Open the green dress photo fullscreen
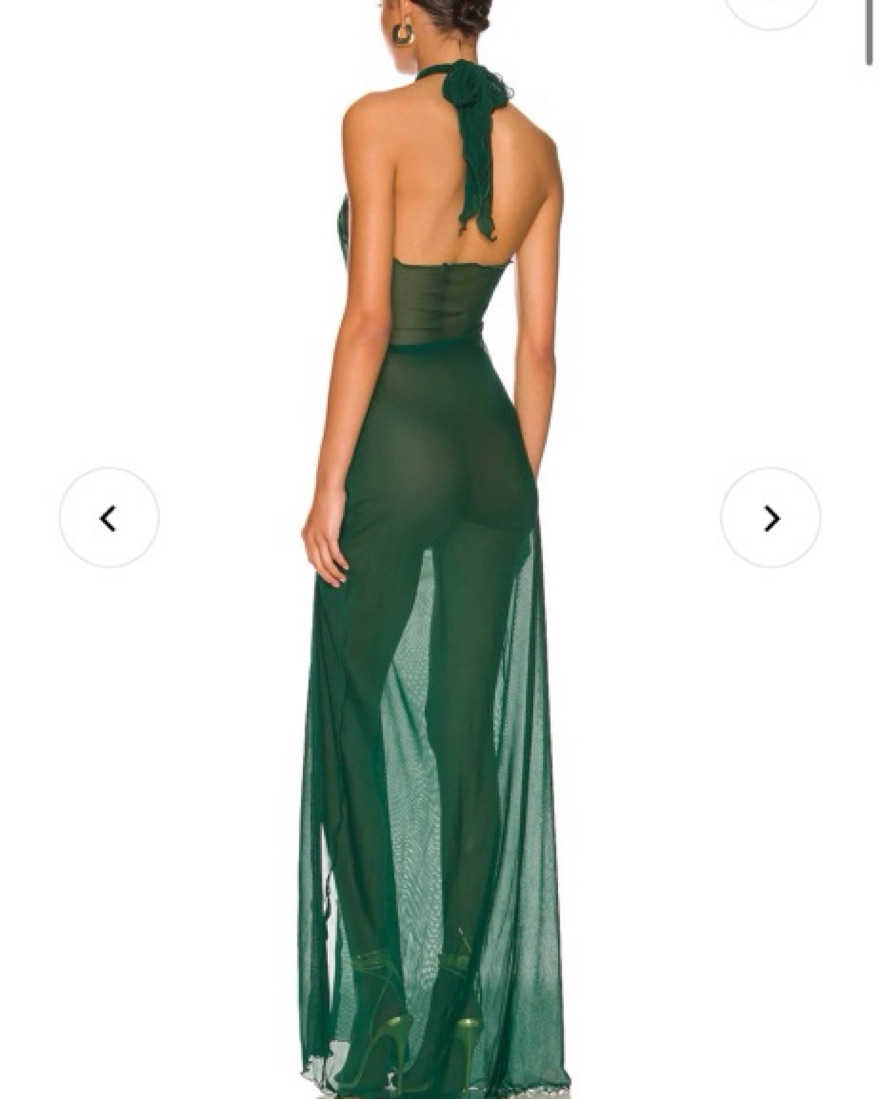 click(440, 600)
